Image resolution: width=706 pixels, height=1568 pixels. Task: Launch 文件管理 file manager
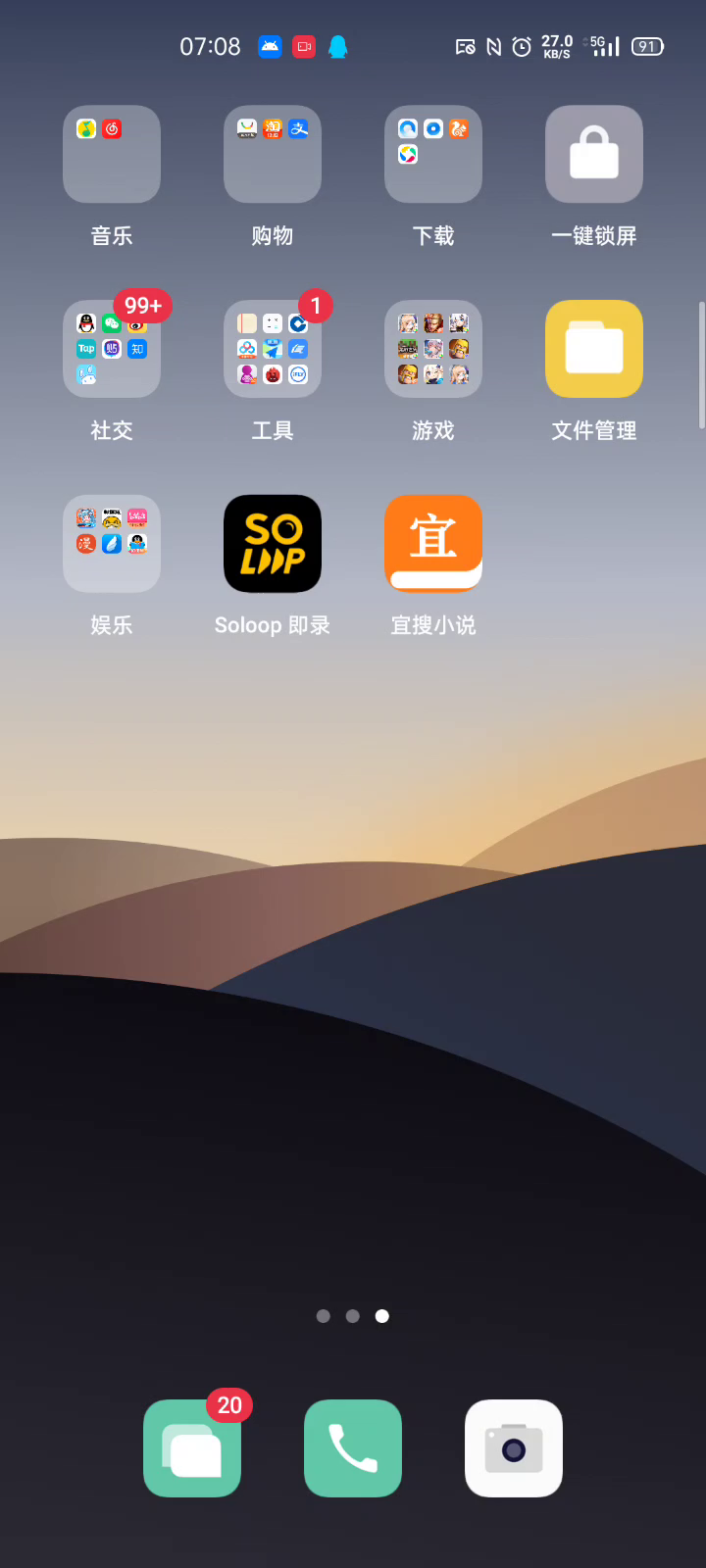[x=594, y=349]
